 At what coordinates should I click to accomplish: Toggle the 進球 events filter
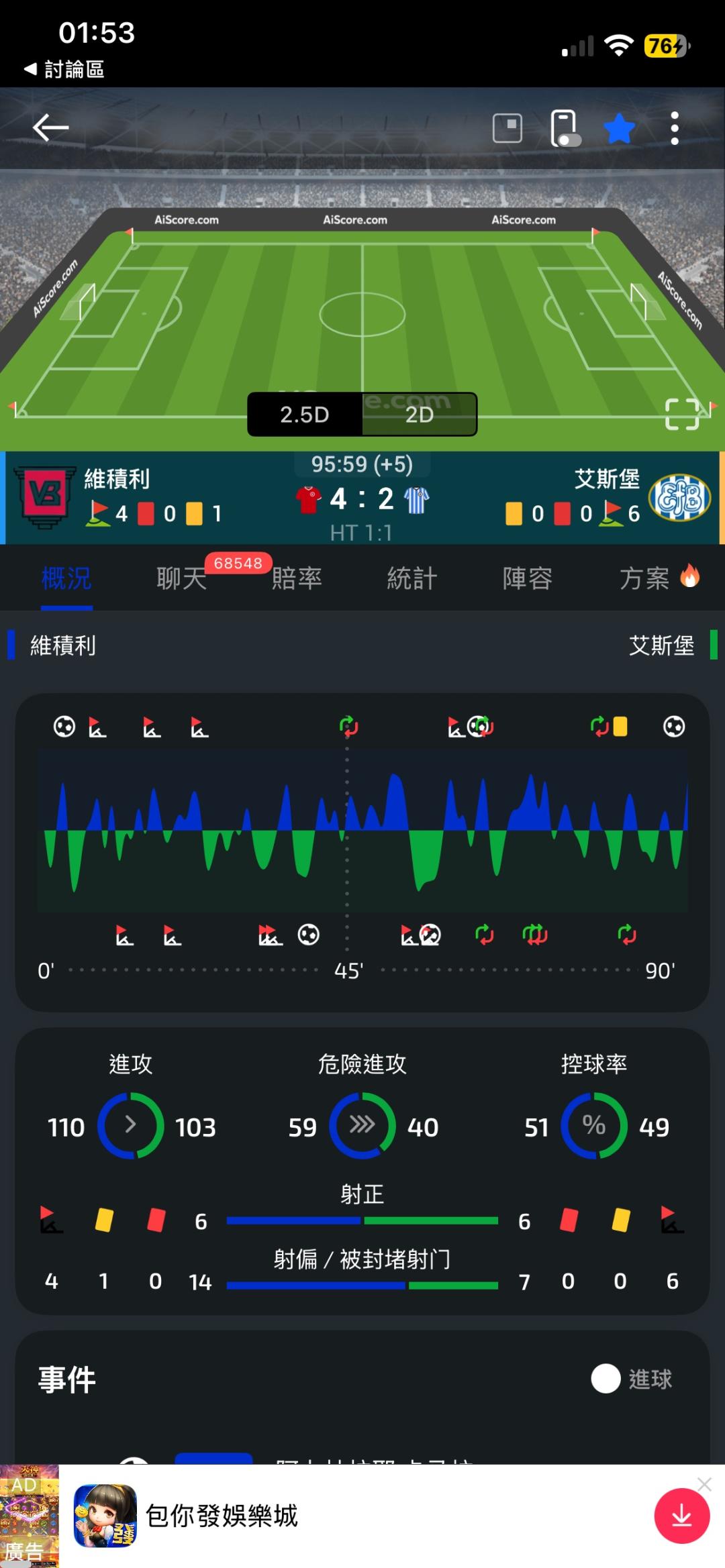[x=632, y=1379]
